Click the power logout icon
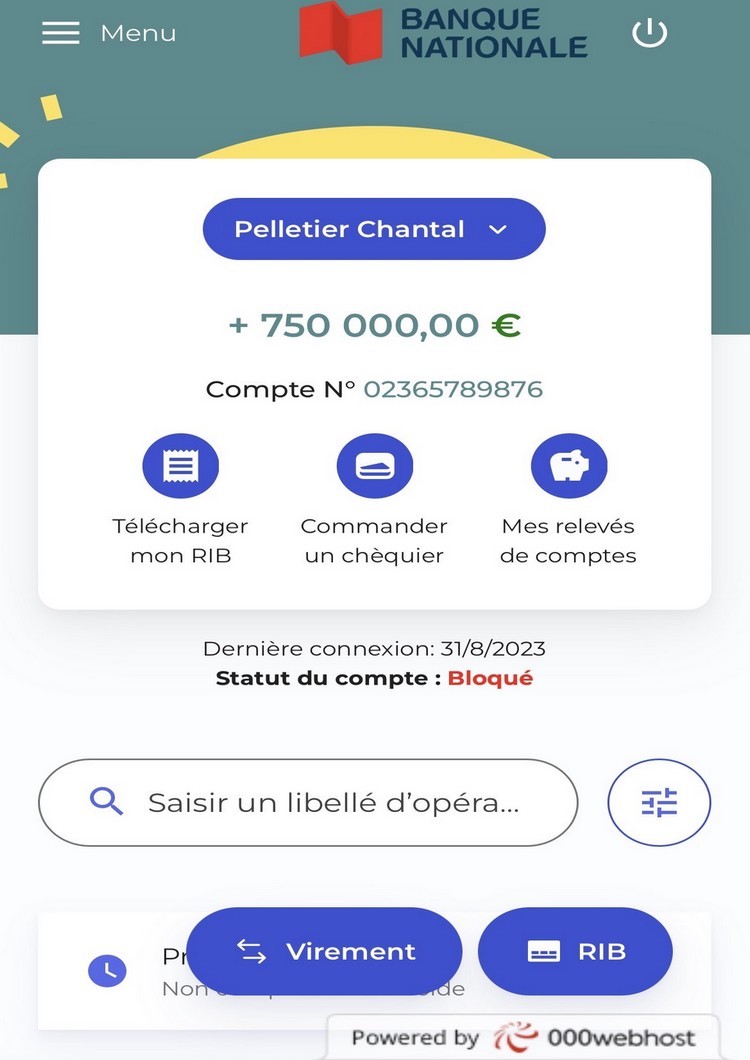 (x=649, y=31)
